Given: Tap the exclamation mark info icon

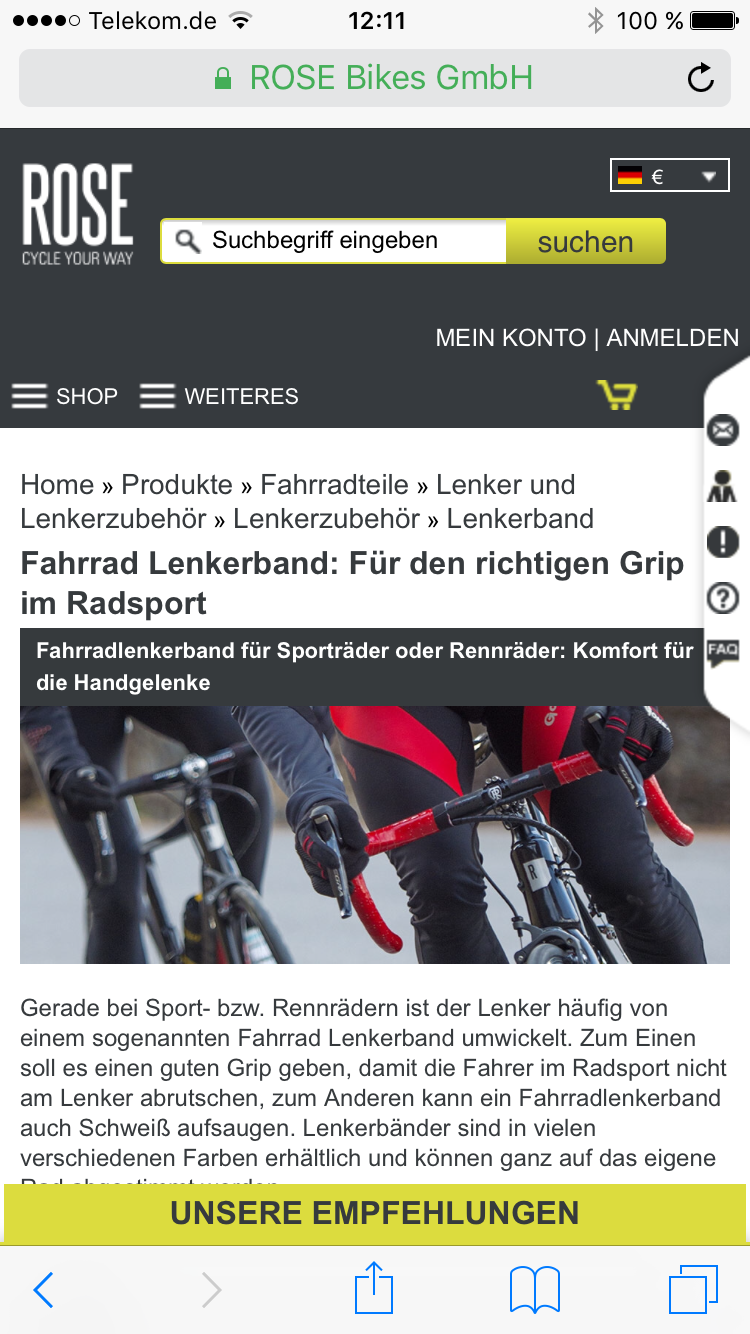Looking at the screenshot, I should tap(722, 542).
